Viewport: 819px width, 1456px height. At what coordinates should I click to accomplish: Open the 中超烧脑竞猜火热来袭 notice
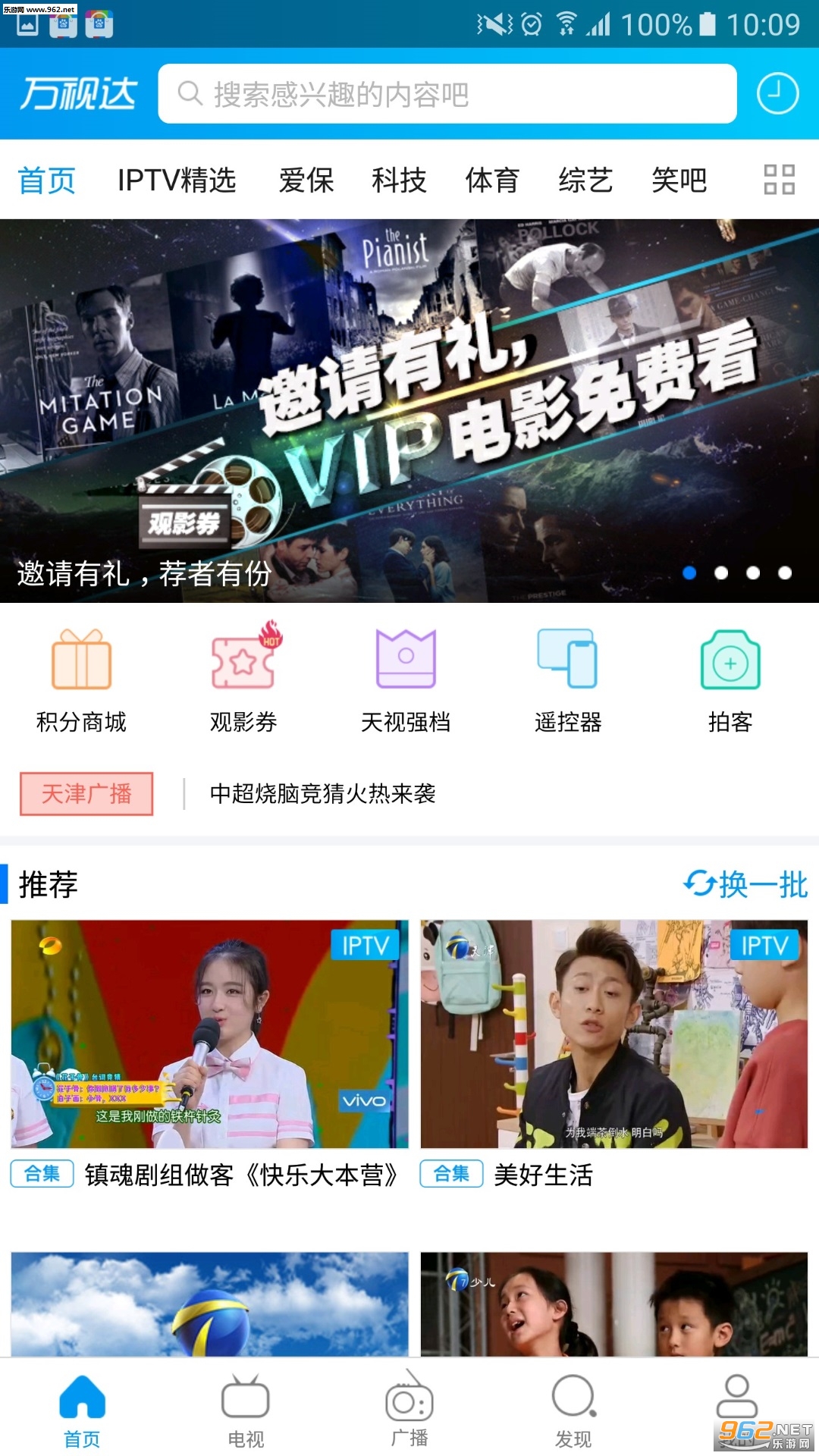[x=322, y=794]
